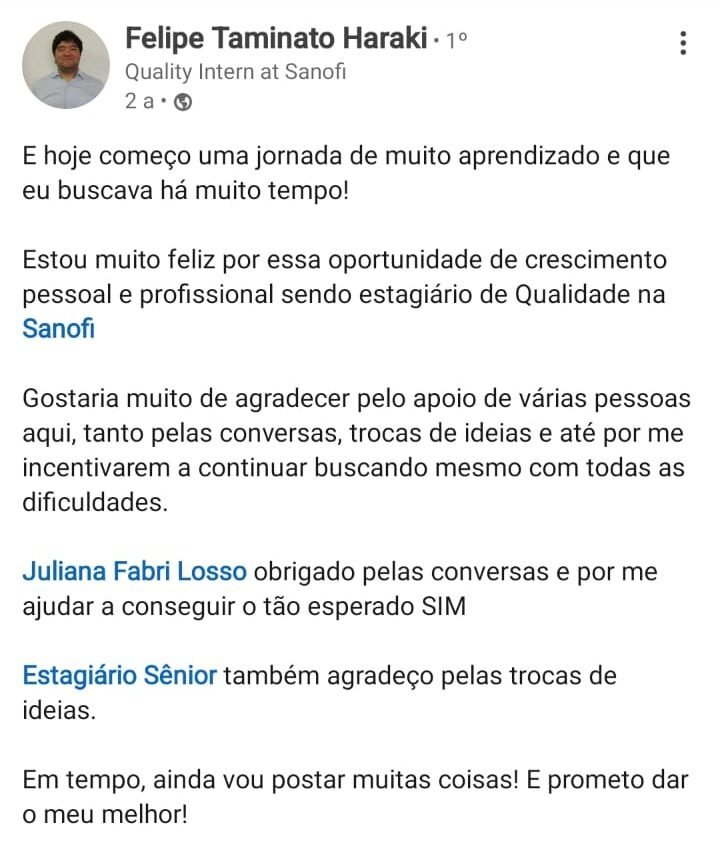This screenshot has width=720, height=845.
Task: Click the globe public-visibility icon next to timestamp
Action: pyautogui.click(x=184, y=103)
